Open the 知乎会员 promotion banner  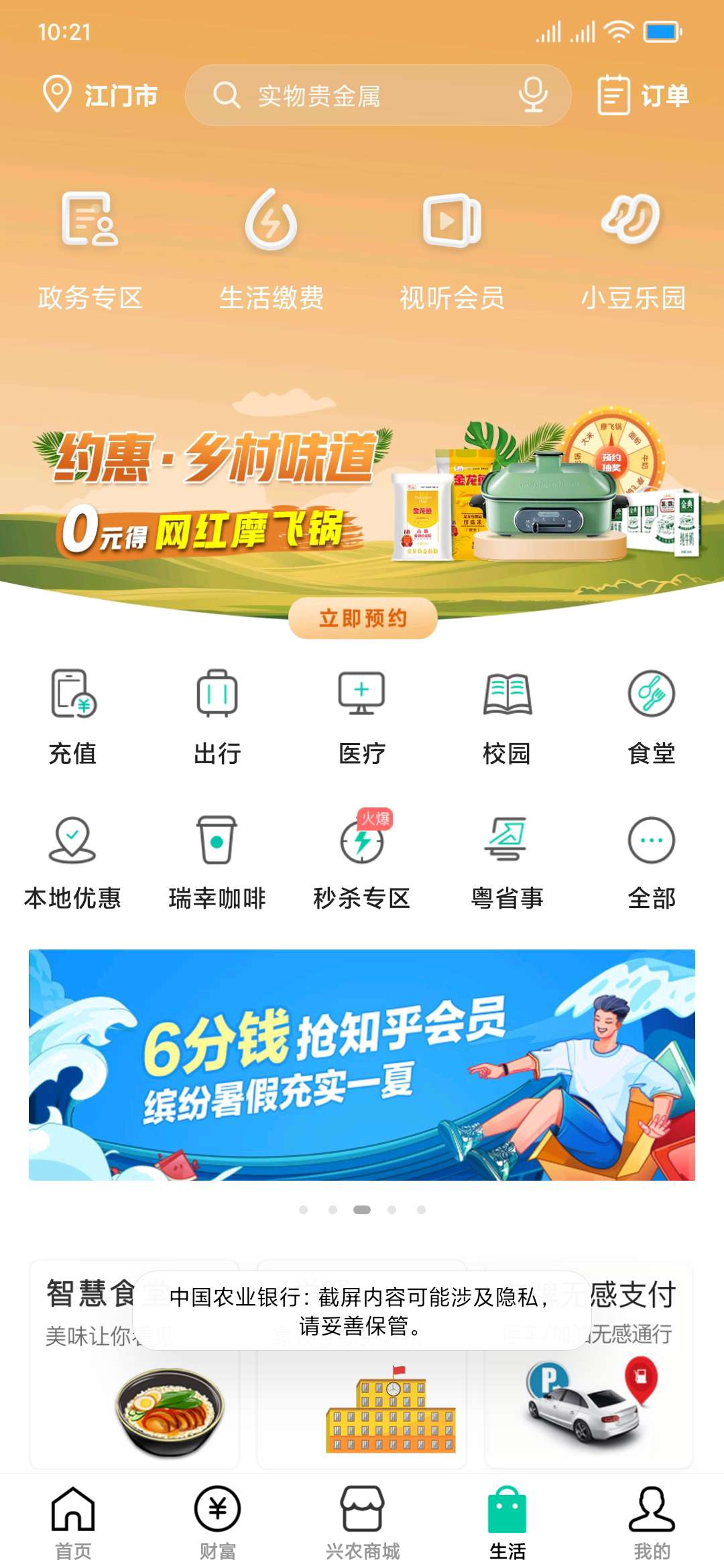(x=362, y=1064)
